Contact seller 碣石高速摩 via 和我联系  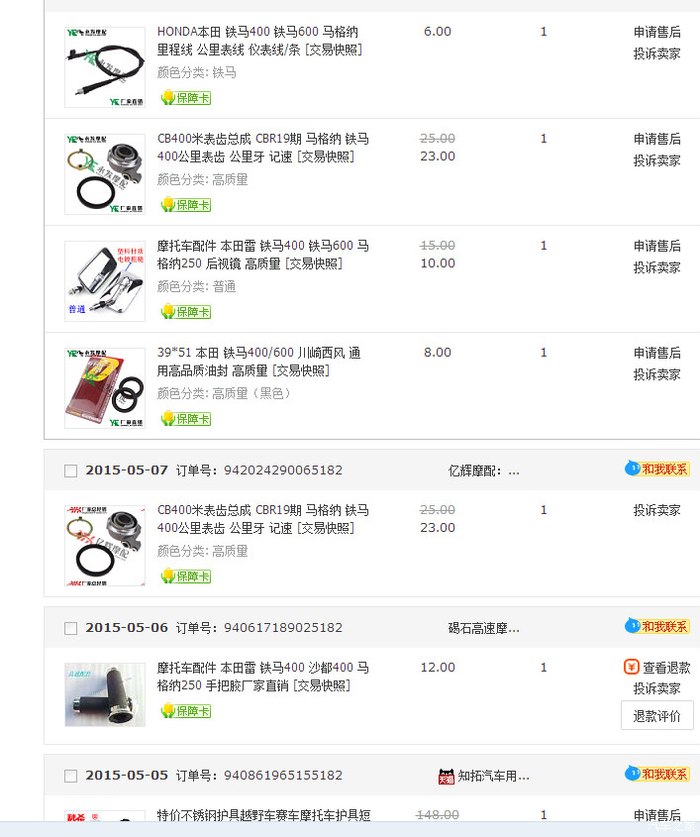point(657,626)
